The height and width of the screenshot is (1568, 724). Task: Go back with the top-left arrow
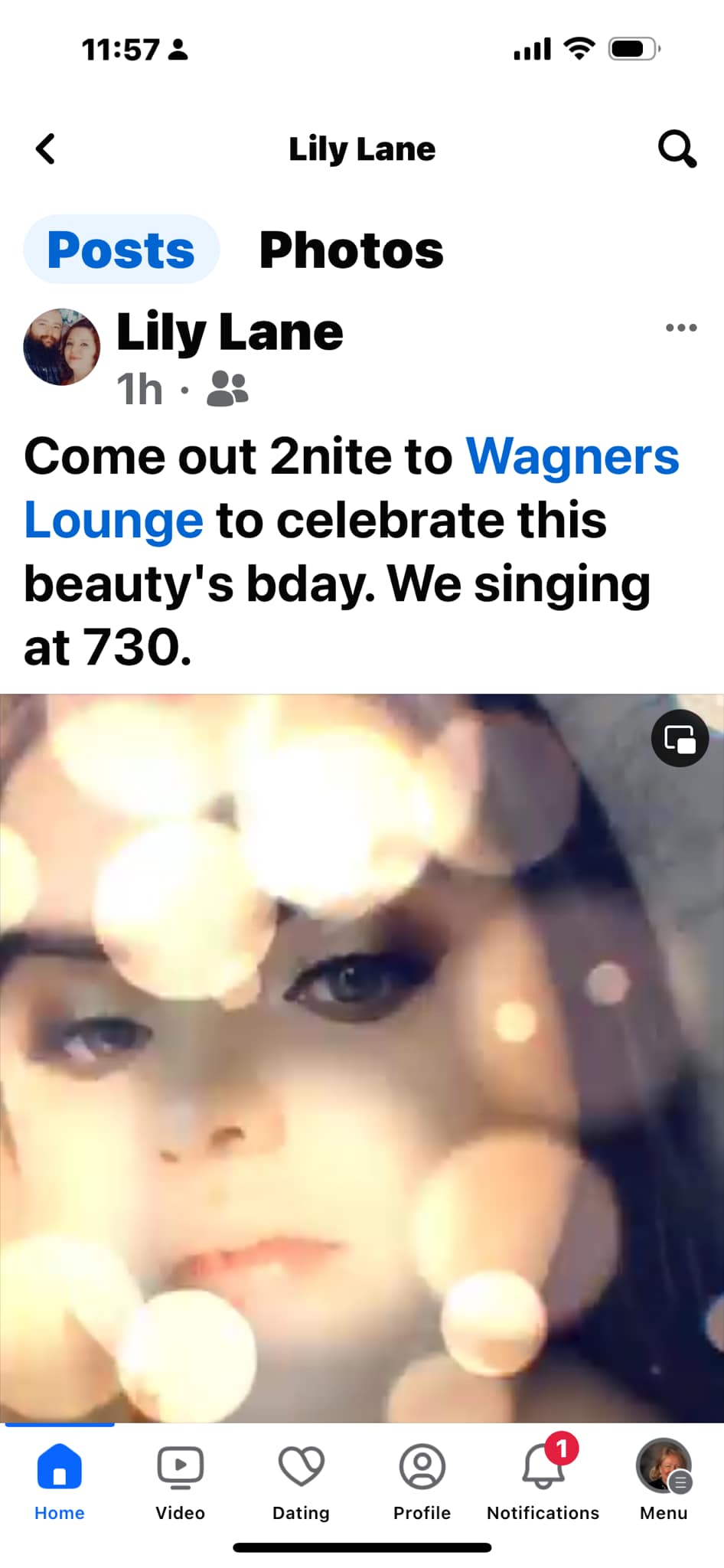pos(46,149)
